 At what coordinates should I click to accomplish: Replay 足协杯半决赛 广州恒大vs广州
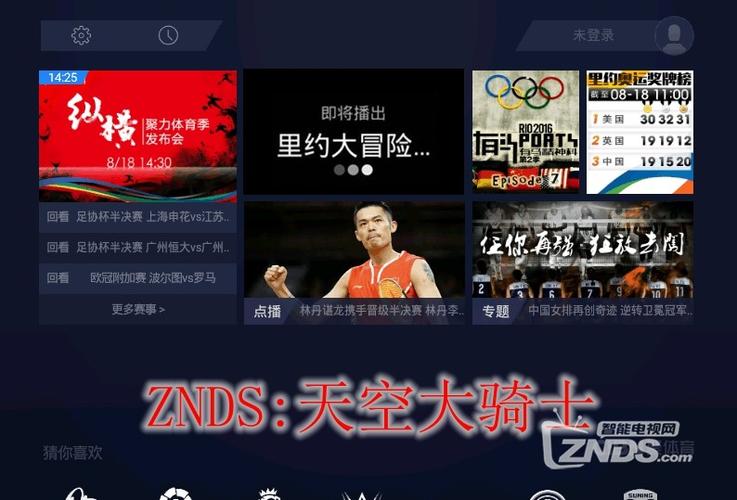coord(138,247)
